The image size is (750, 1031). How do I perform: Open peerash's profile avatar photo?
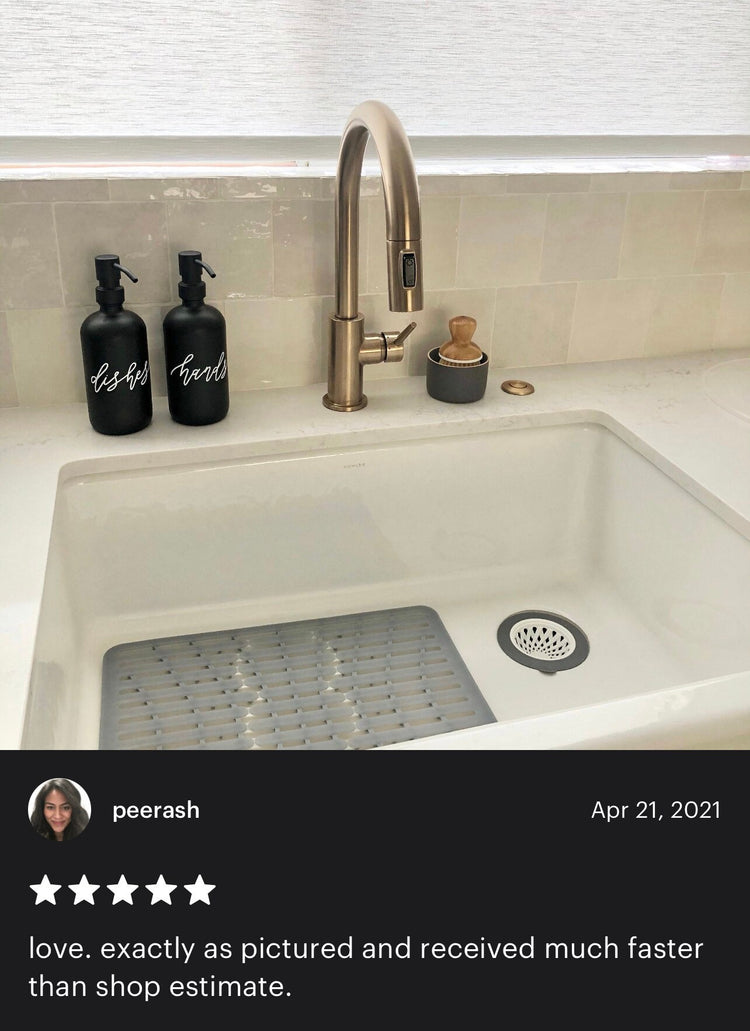tap(60, 812)
